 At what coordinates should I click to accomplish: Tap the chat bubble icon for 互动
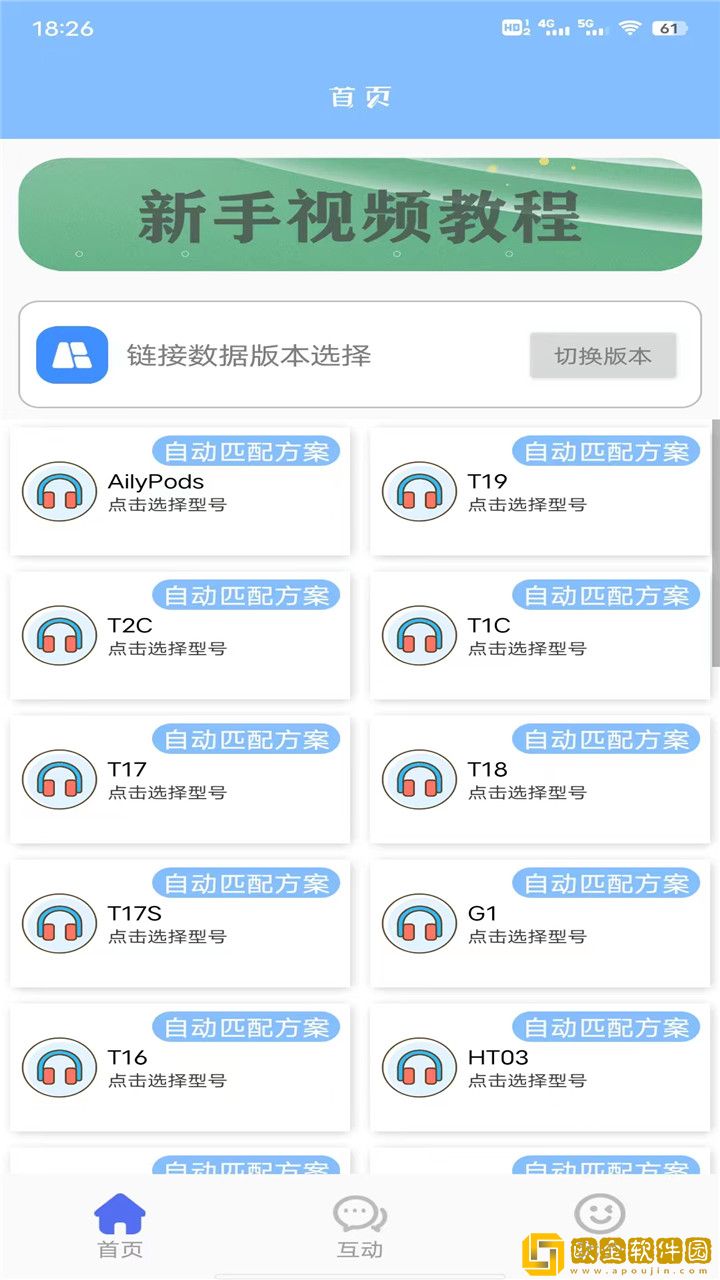[x=358, y=1211]
